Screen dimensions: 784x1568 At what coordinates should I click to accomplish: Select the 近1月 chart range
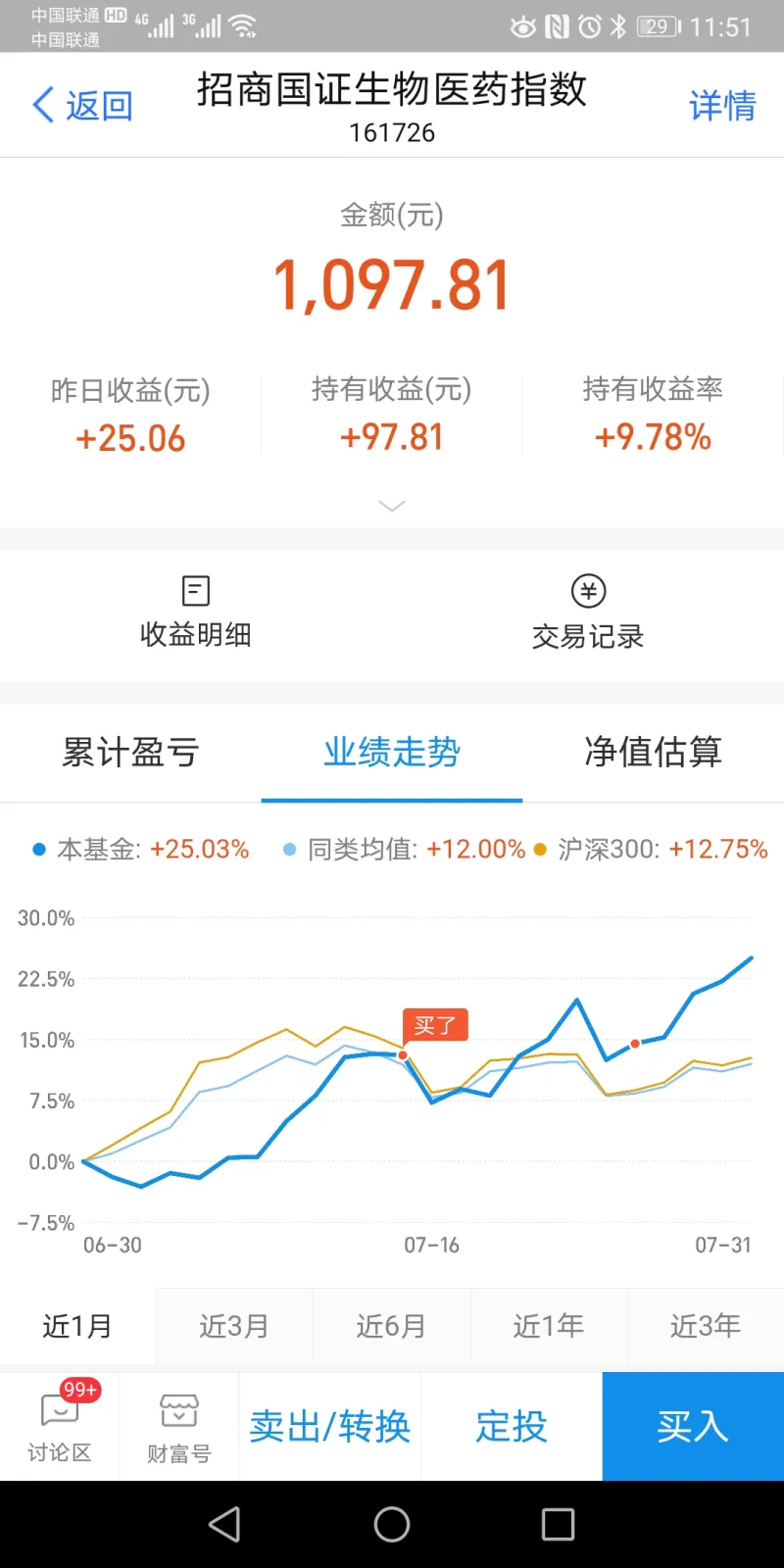77,1326
